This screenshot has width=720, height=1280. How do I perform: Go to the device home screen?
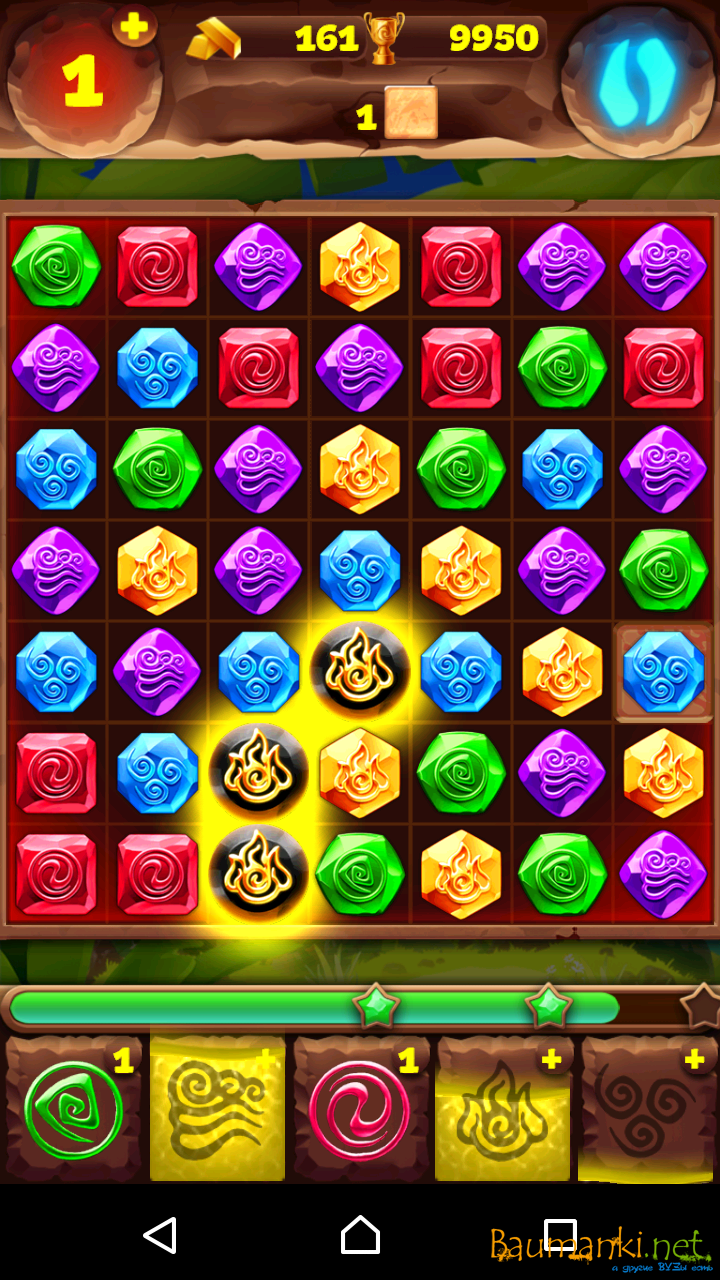tap(360, 1236)
